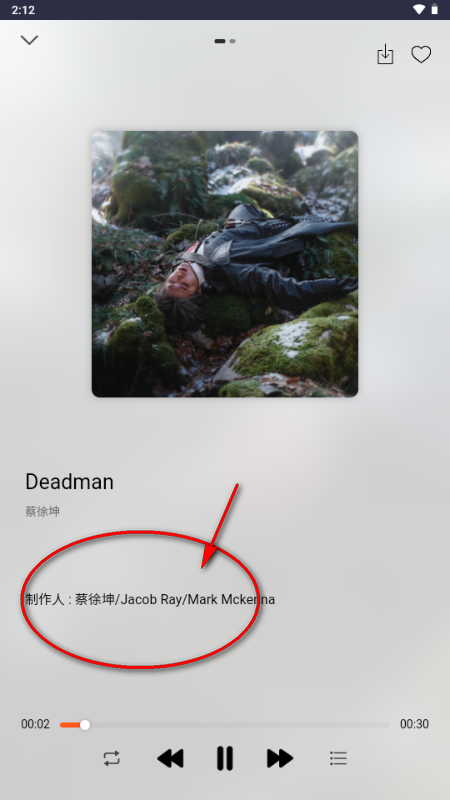Toggle the repeat mode icon
The image size is (450, 800).
(x=112, y=758)
